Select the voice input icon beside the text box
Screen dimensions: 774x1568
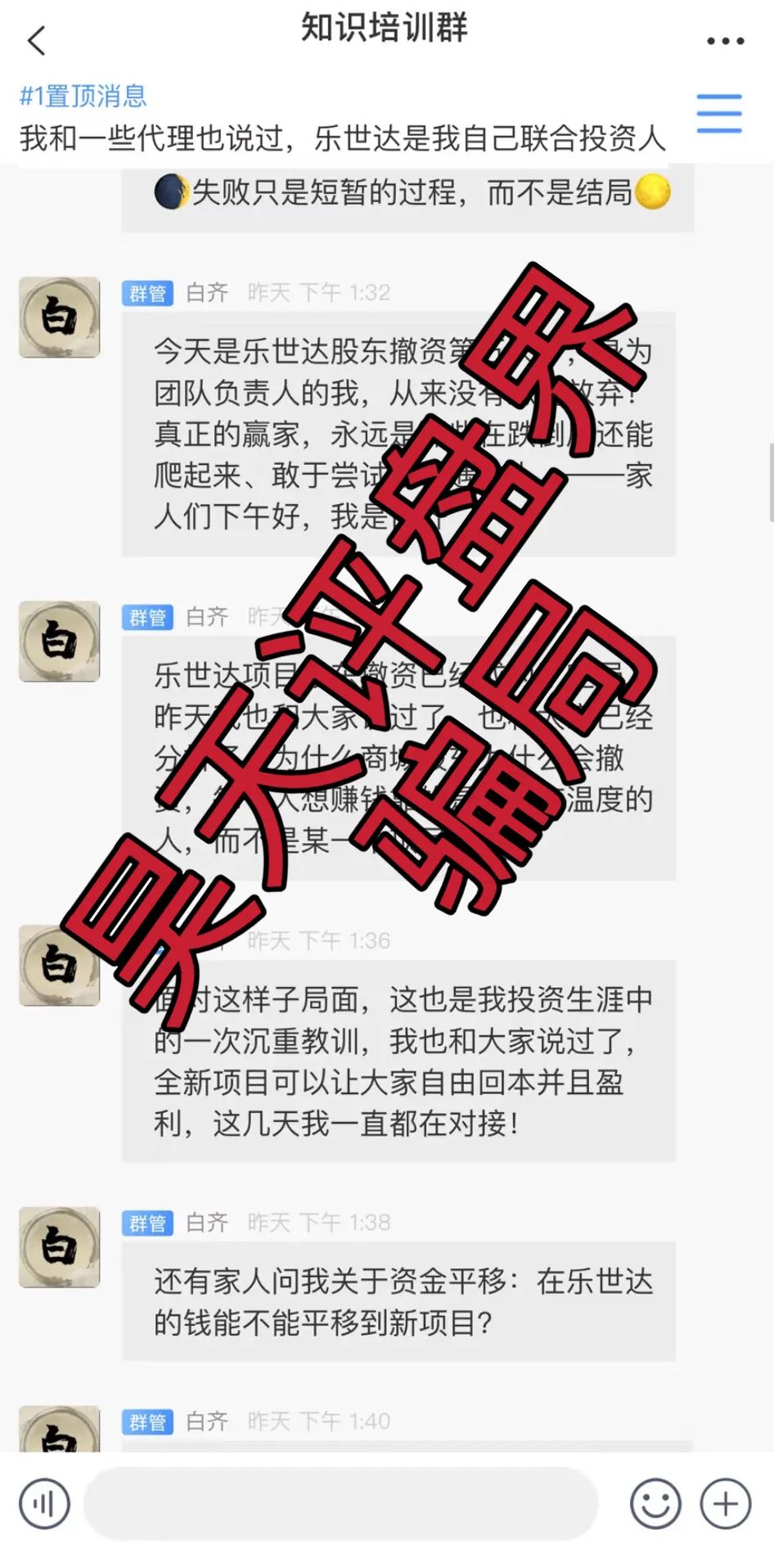click(43, 1503)
